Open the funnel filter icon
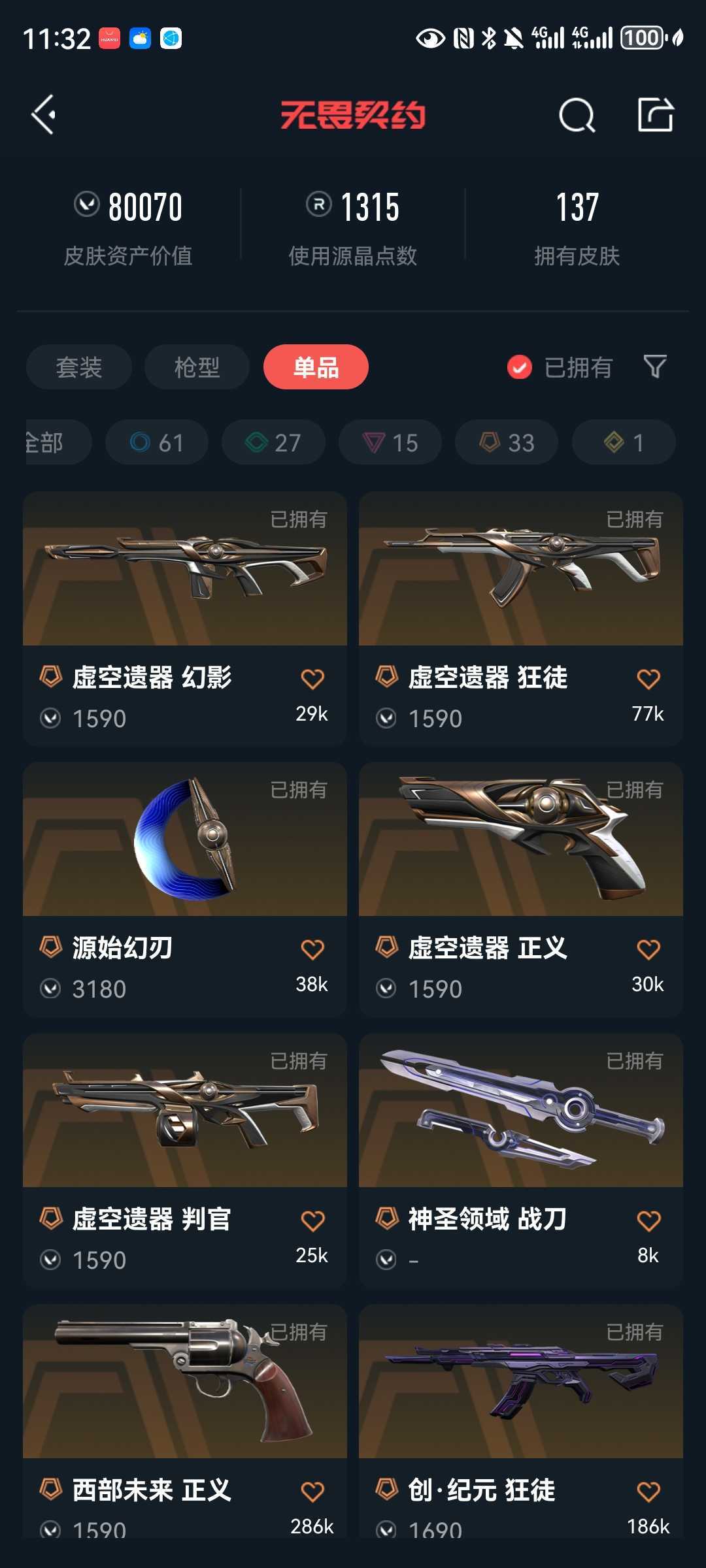 coord(654,367)
